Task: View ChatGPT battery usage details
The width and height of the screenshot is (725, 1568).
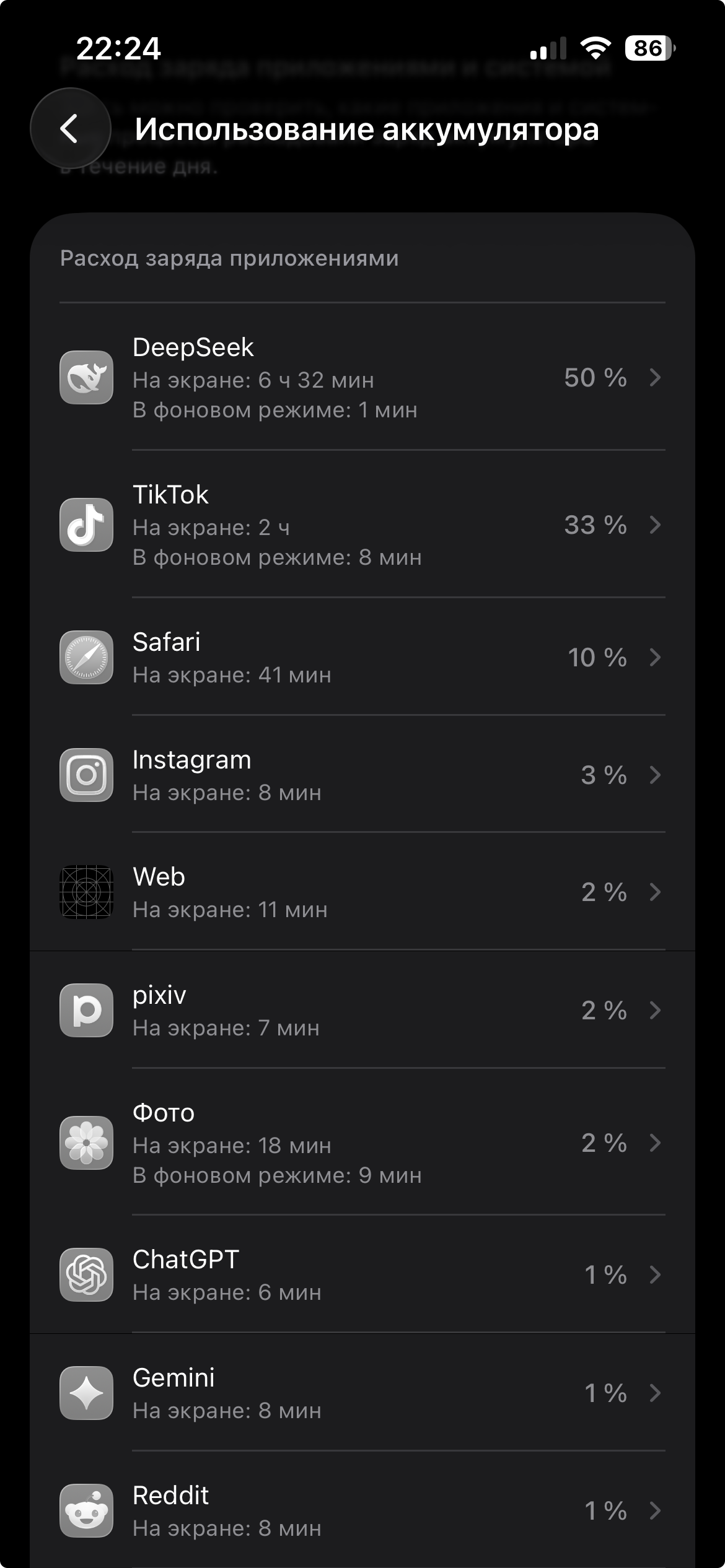Action: point(362,1275)
